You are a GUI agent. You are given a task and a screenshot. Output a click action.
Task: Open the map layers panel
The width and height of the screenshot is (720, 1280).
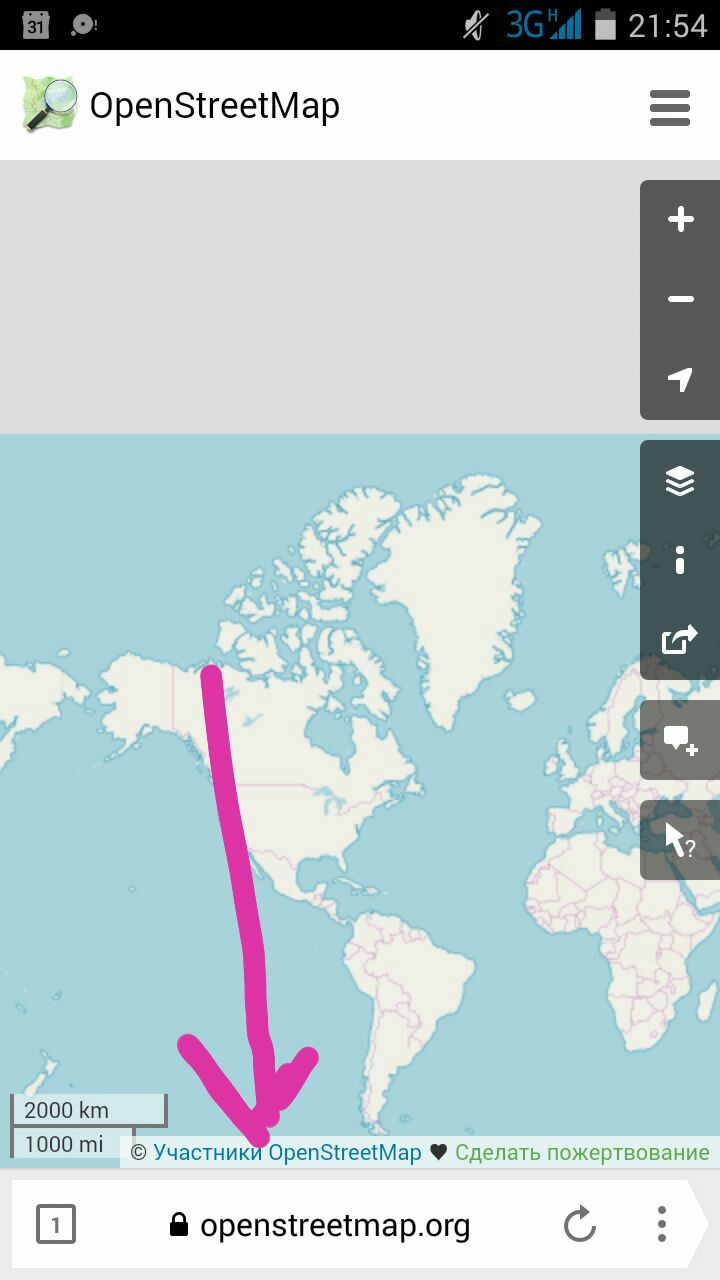(680, 480)
